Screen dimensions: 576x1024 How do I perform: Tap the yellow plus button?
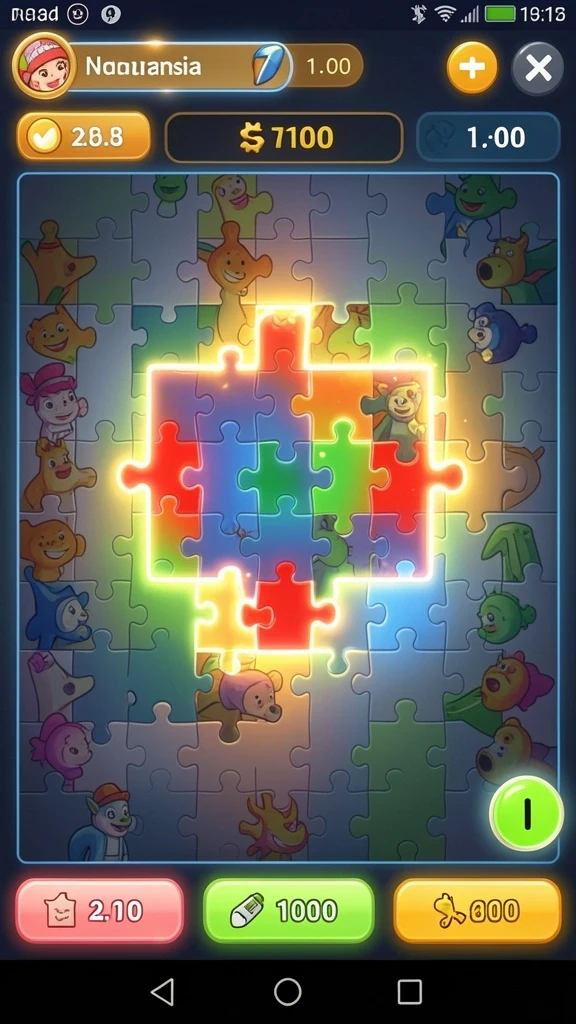[x=472, y=67]
